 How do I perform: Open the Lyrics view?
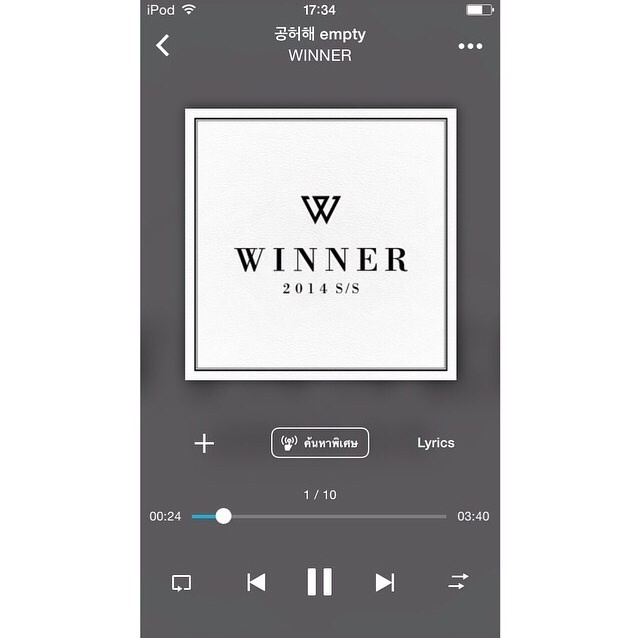click(436, 442)
